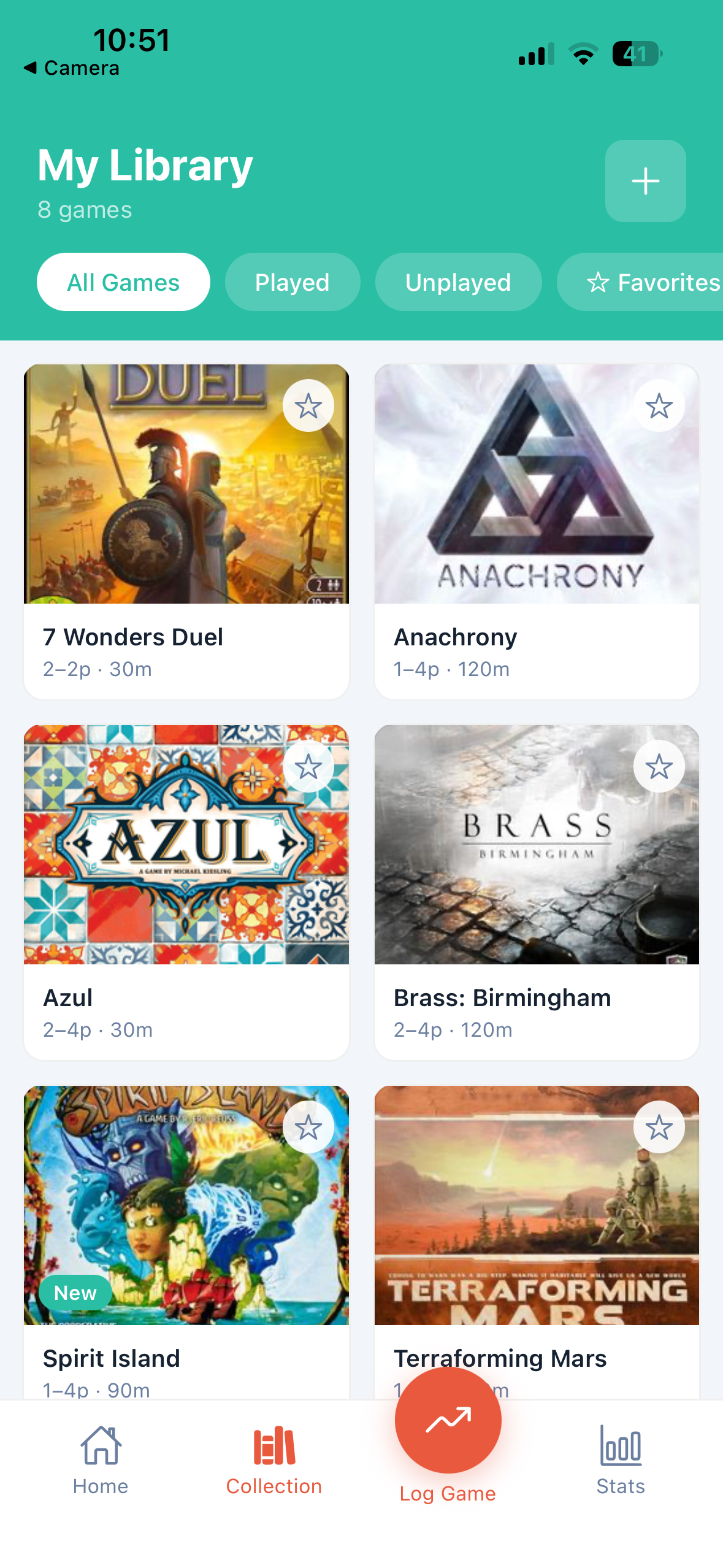Image resolution: width=723 pixels, height=1568 pixels.
Task: Tap the star on Brass: Birmingham
Action: pos(659,767)
